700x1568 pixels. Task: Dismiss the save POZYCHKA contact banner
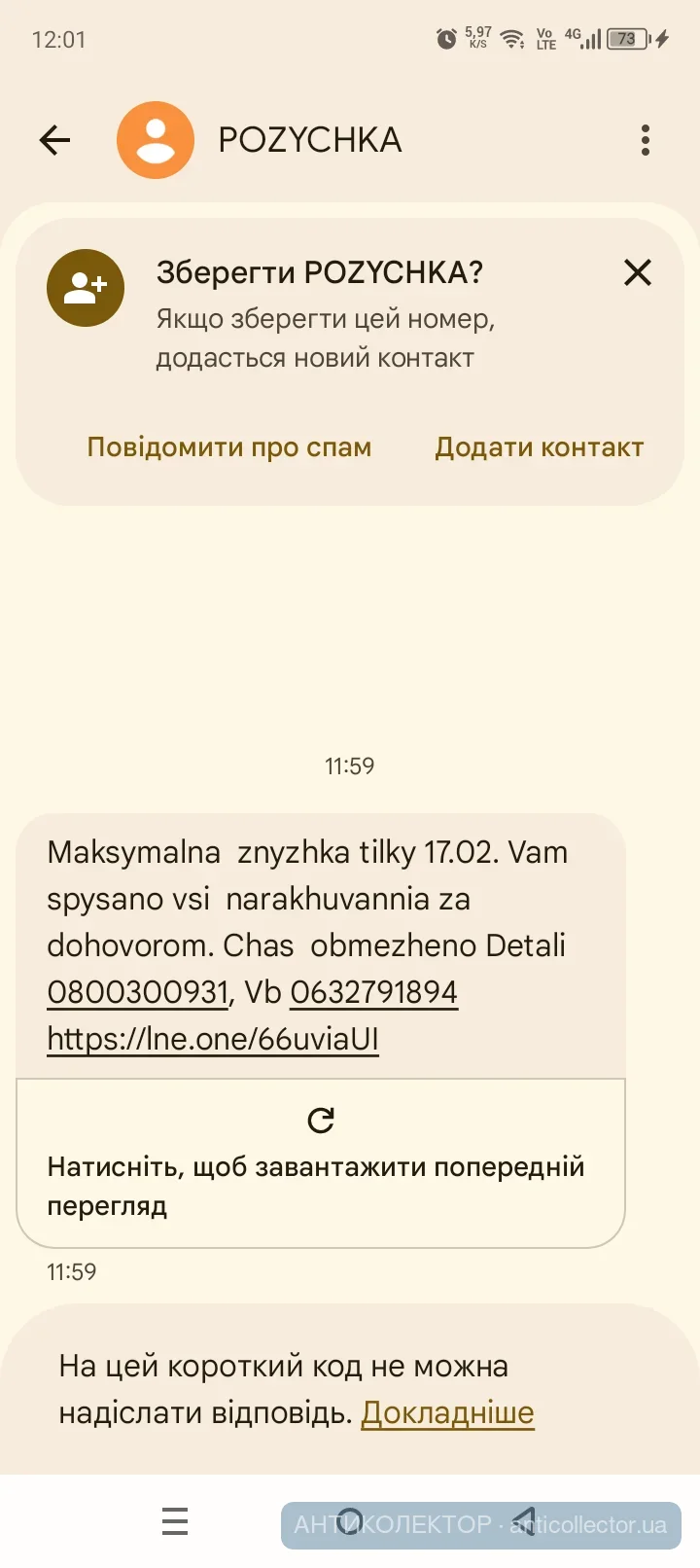click(x=638, y=272)
